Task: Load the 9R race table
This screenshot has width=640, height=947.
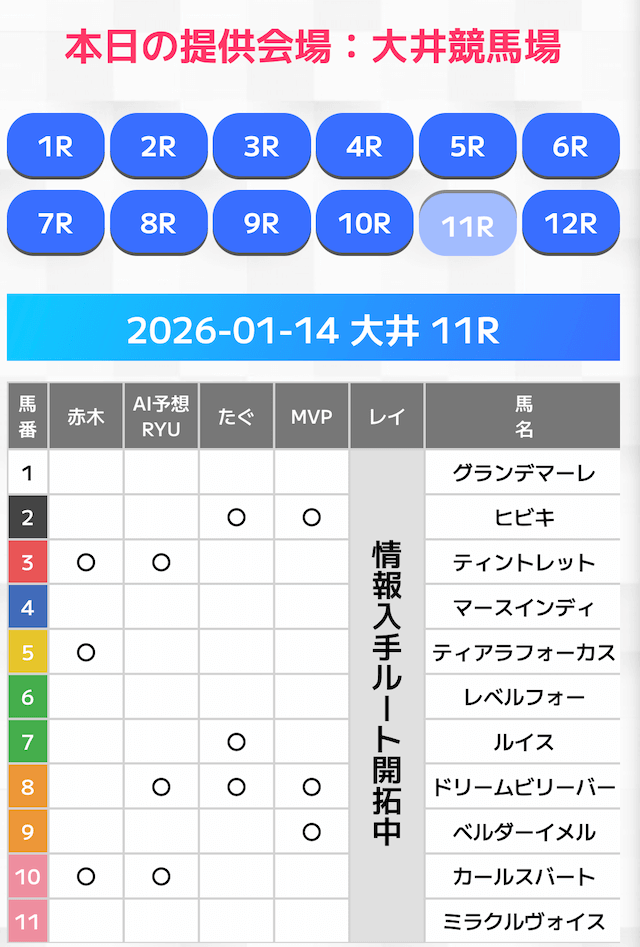Action: [x=262, y=223]
